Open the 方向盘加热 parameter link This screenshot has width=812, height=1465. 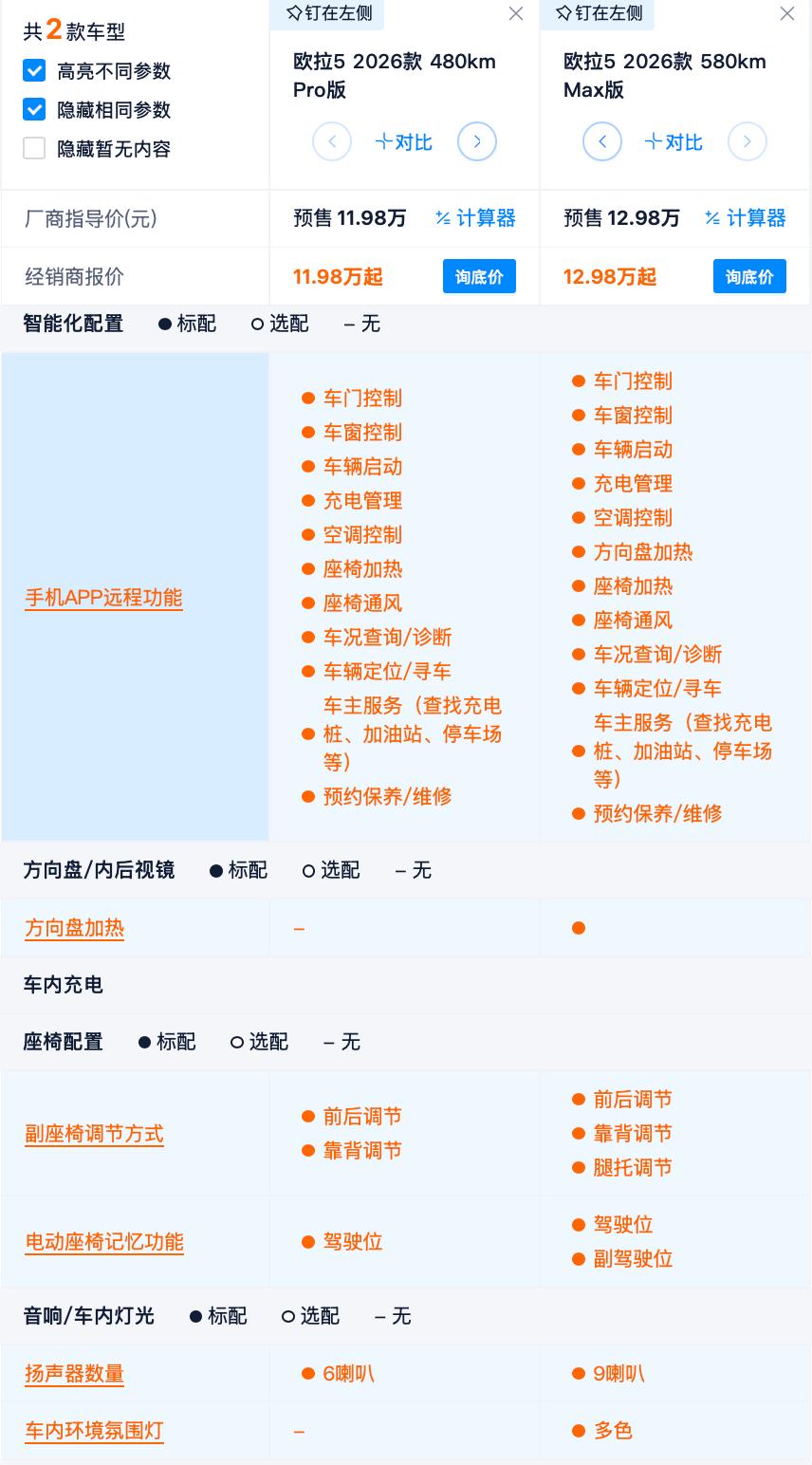[74, 928]
